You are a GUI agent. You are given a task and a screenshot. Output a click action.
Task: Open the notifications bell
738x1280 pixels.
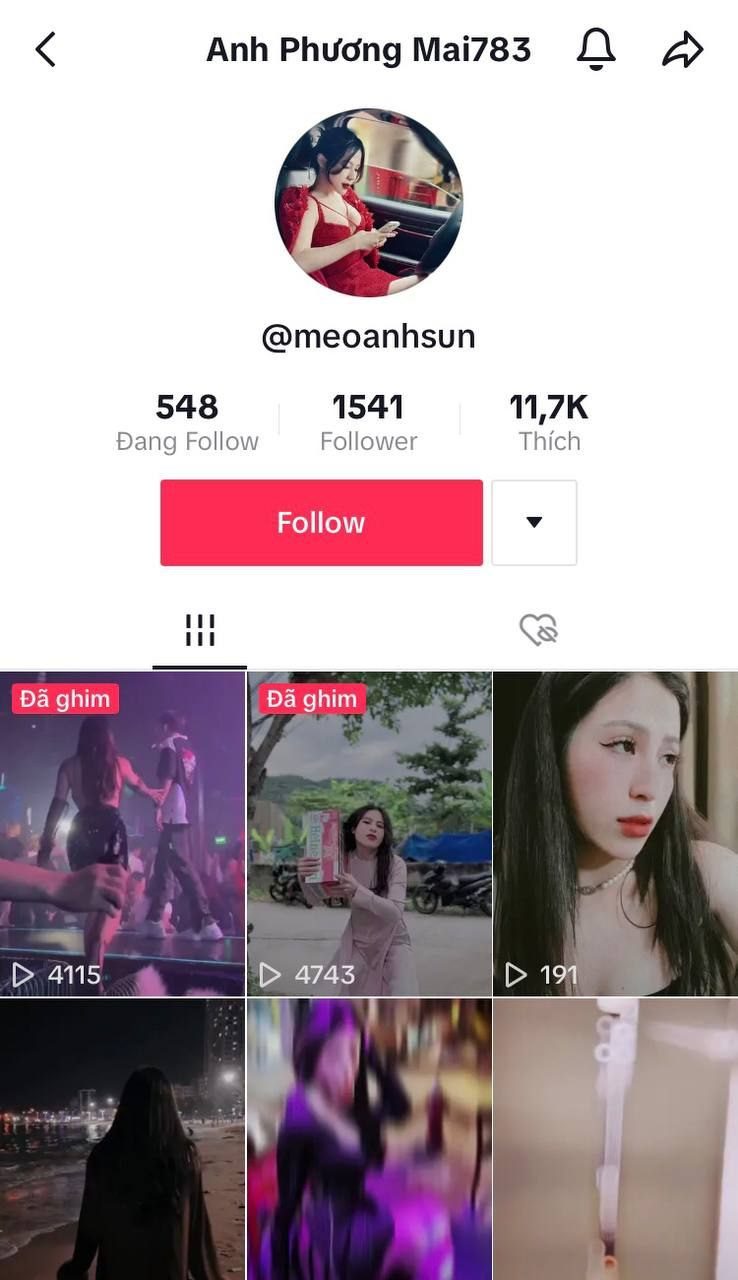coord(596,49)
